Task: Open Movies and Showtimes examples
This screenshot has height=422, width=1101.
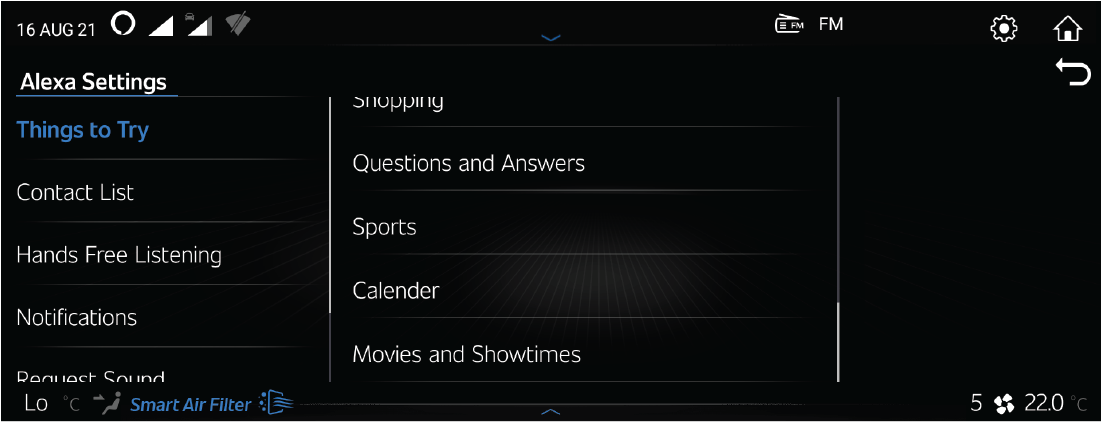Action: tap(467, 354)
